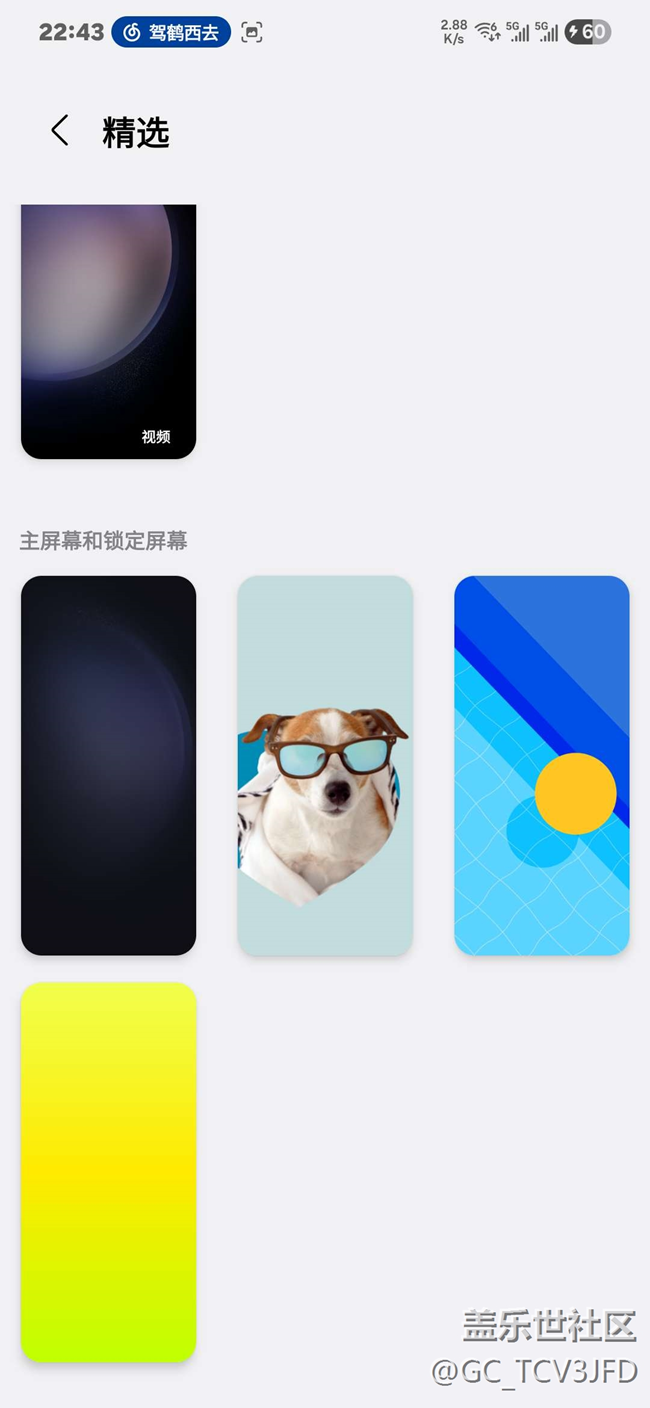Pick the yellow gradient wallpaper
The height and width of the screenshot is (1408, 650).
(x=108, y=1170)
